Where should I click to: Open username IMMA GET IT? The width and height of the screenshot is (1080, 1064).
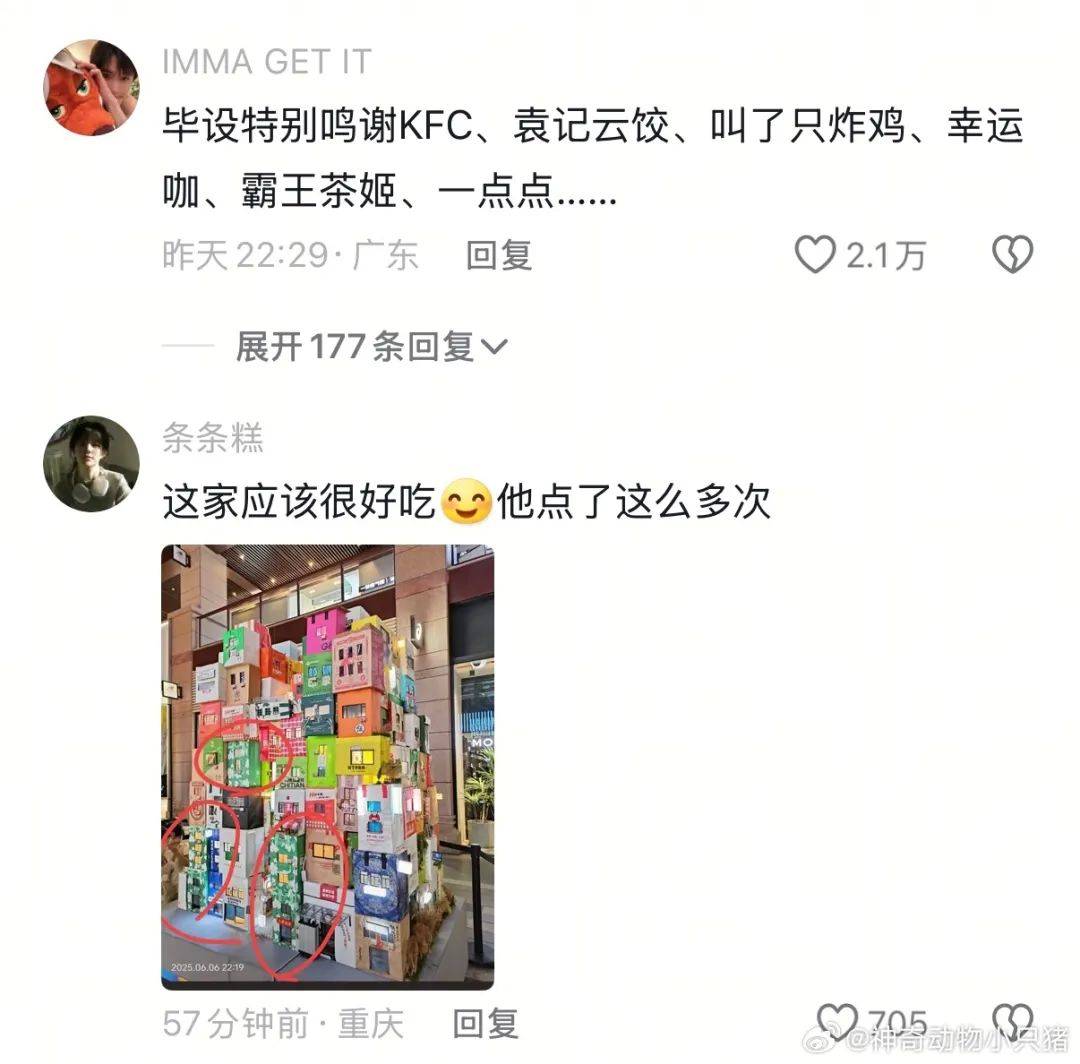[266, 62]
